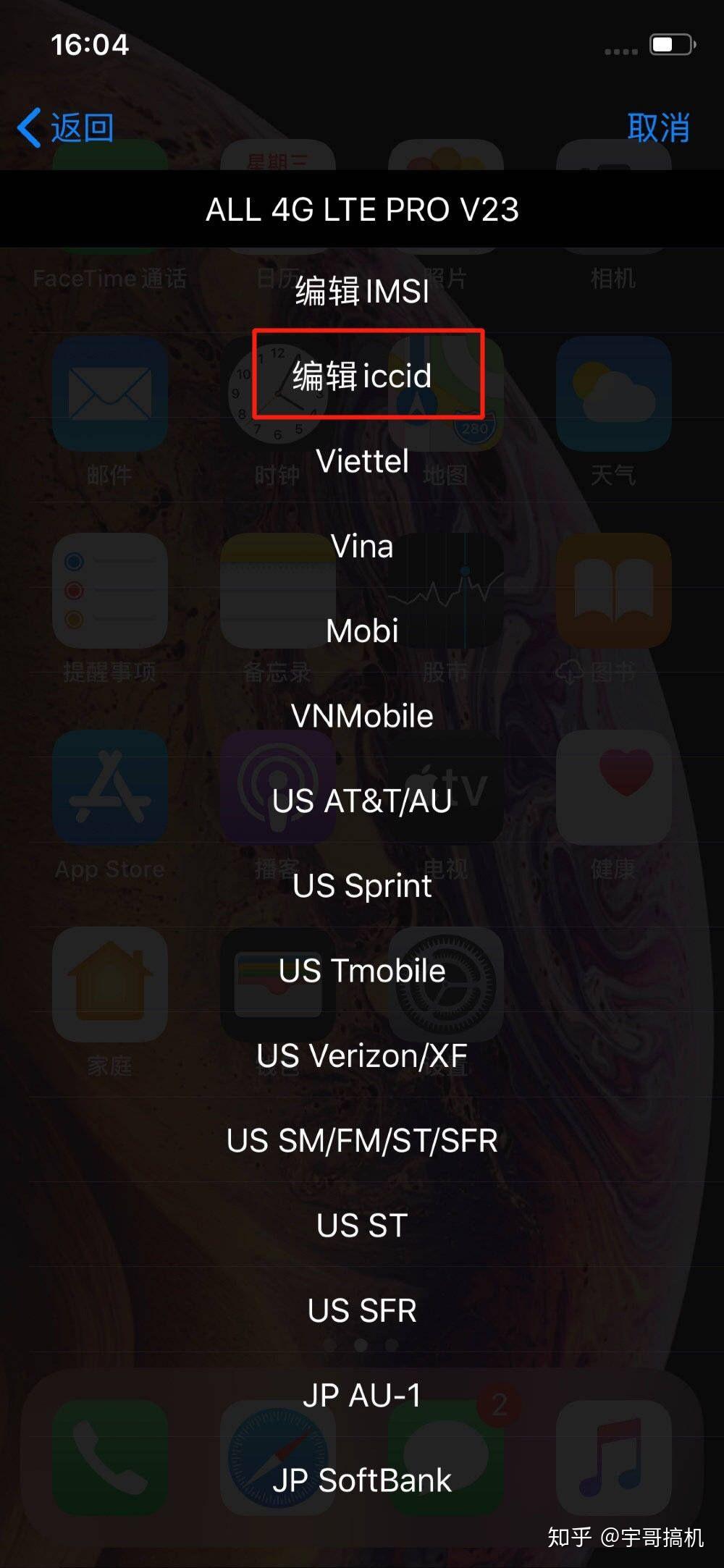Open the Mail app

click(x=110, y=395)
